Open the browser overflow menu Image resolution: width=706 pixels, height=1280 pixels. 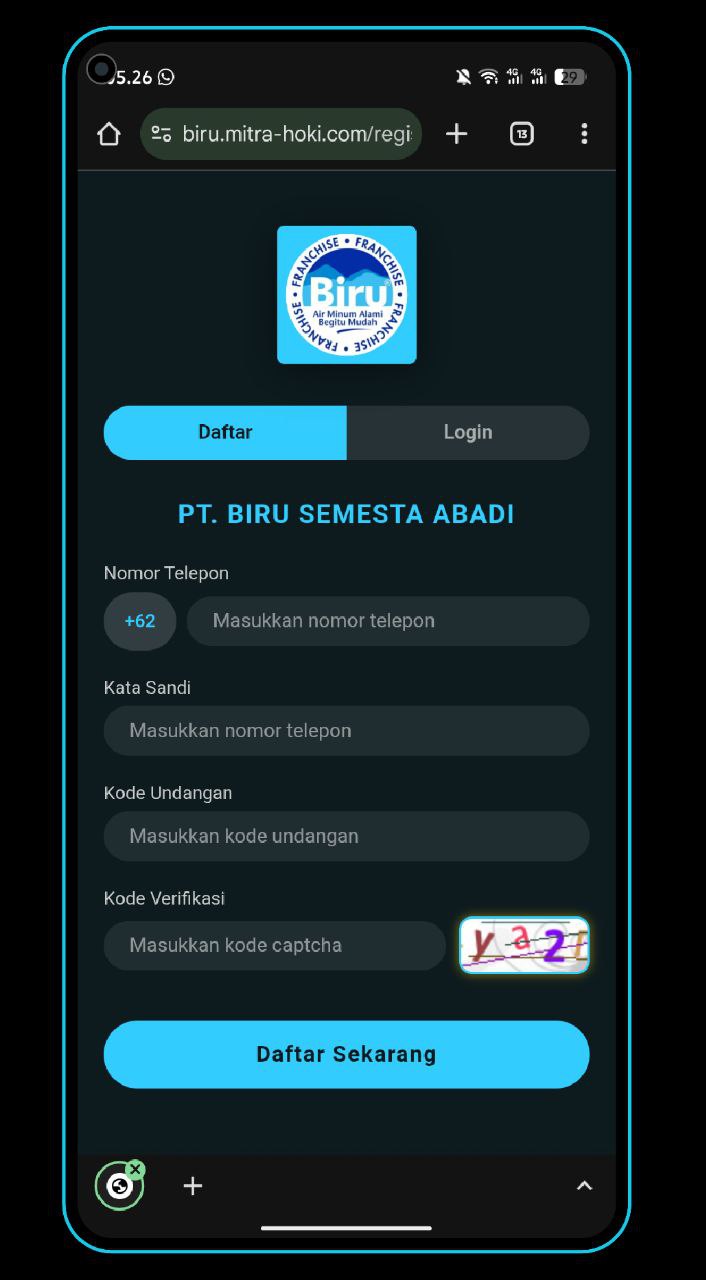(584, 134)
